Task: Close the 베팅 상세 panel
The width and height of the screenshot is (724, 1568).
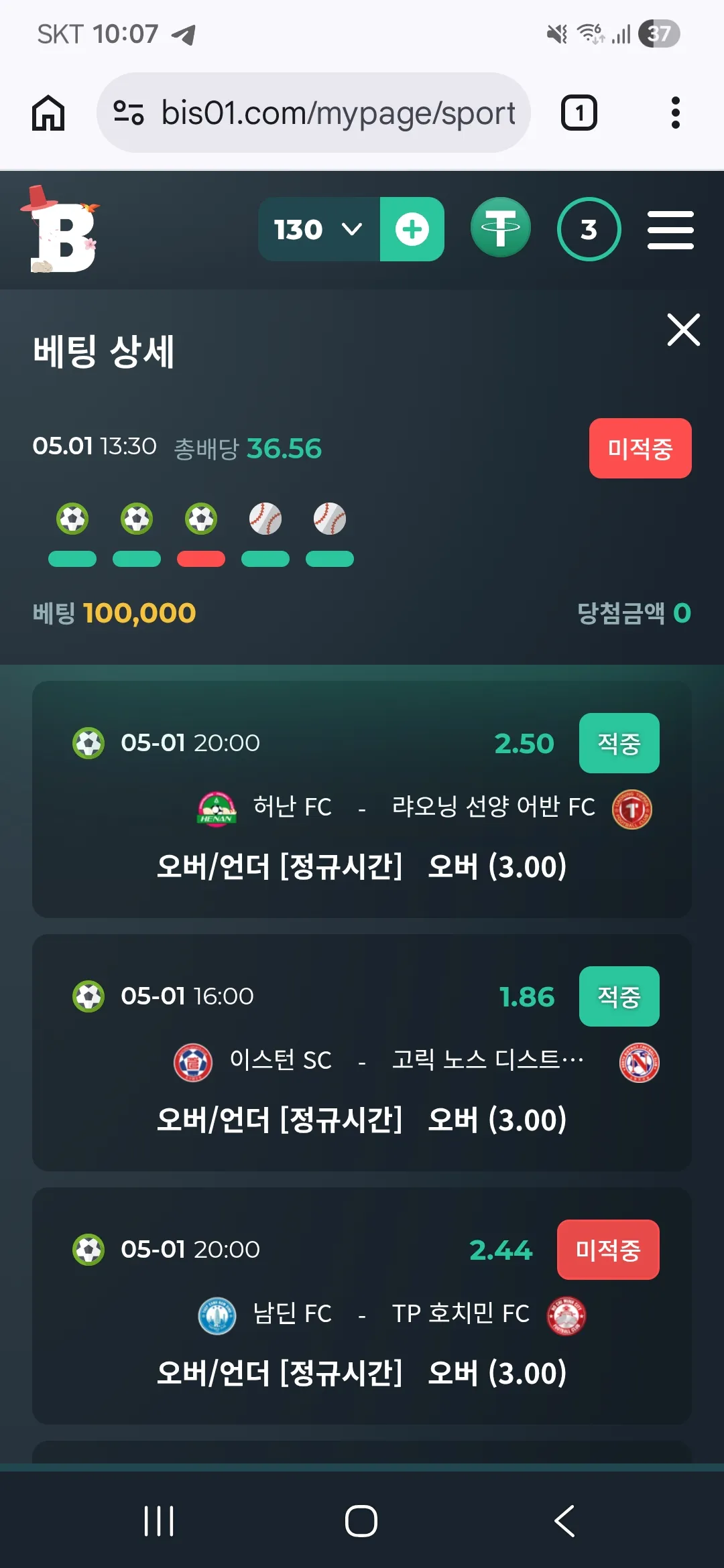Action: 683,330
